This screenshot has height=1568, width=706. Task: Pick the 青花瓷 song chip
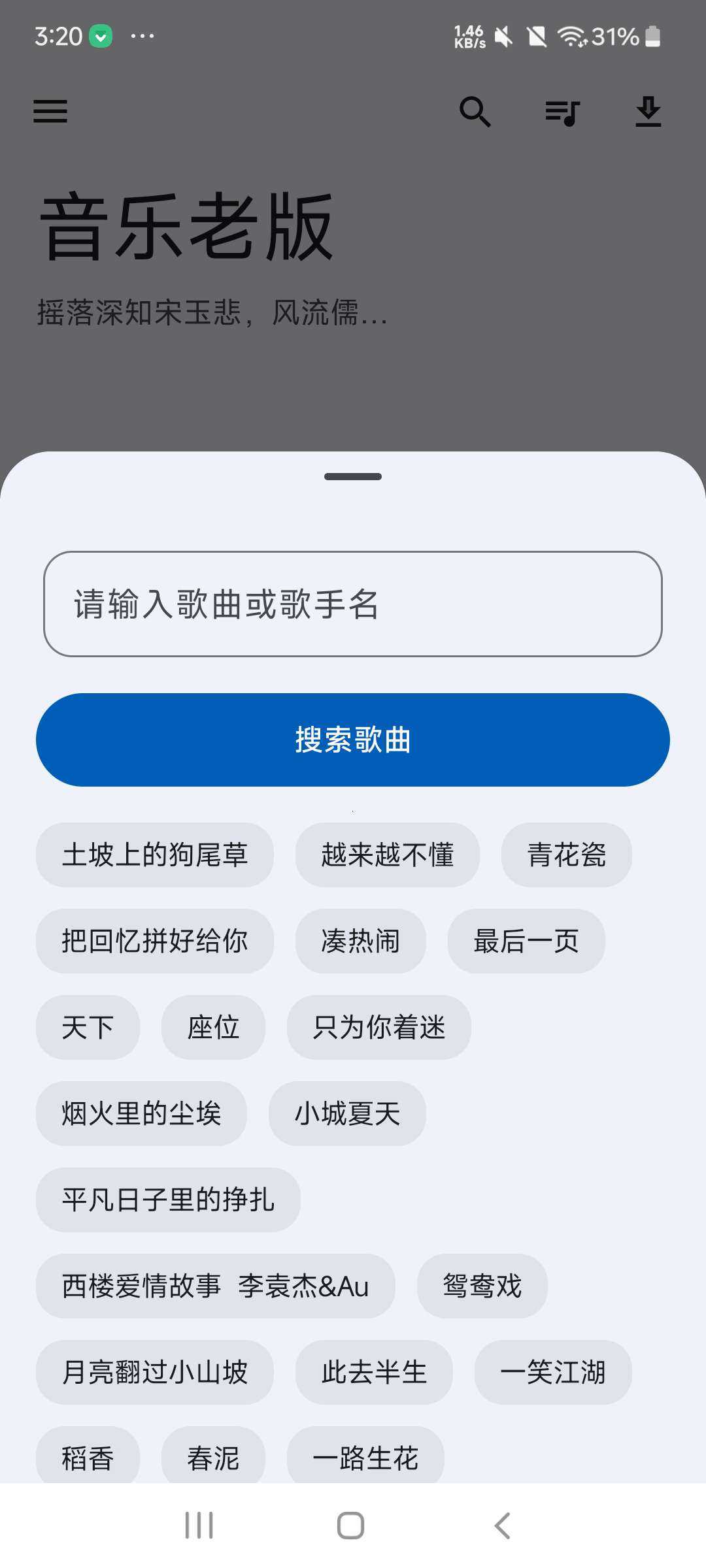(x=567, y=855)
